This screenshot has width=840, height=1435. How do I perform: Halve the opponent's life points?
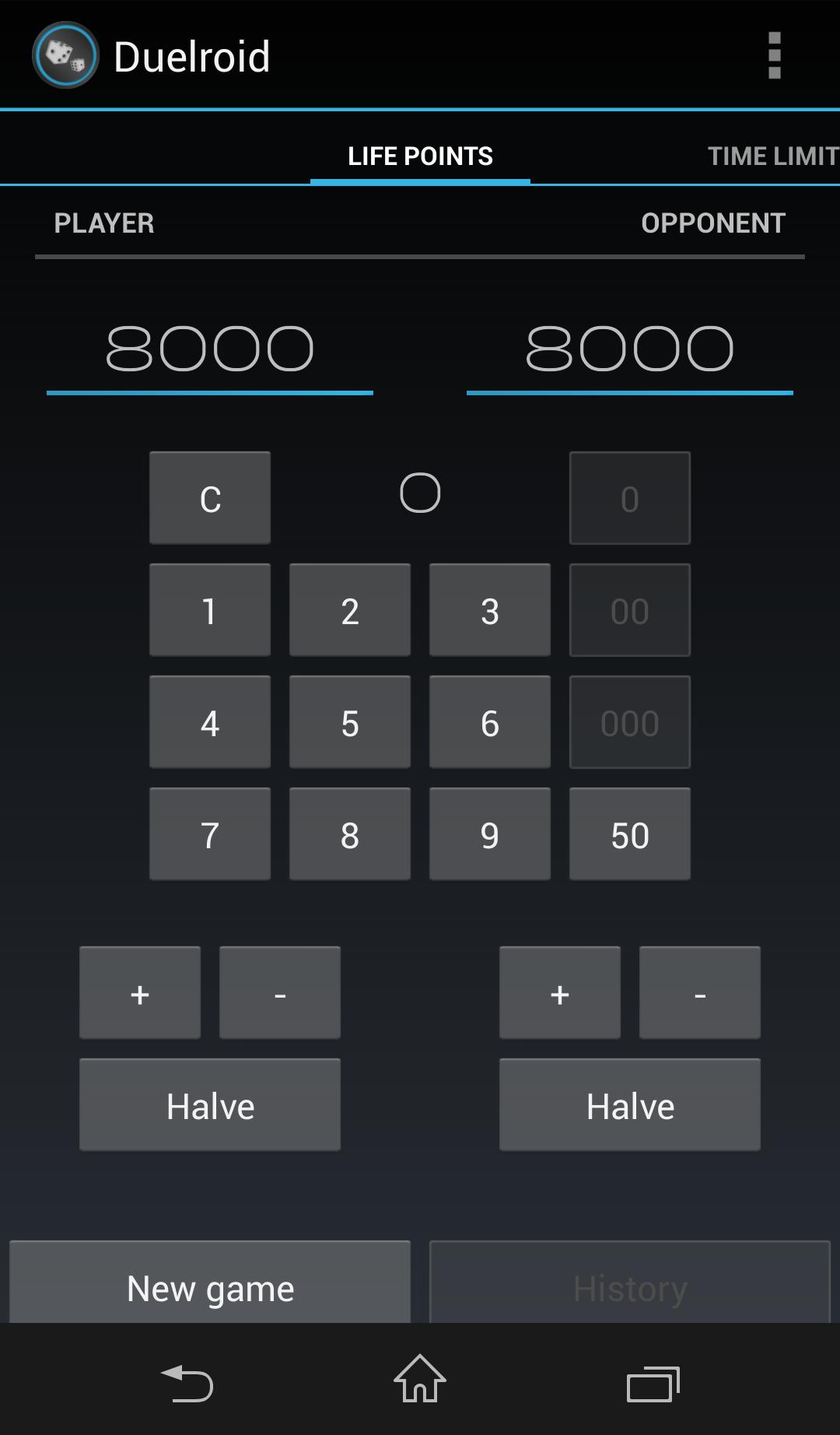(630, 1105)
